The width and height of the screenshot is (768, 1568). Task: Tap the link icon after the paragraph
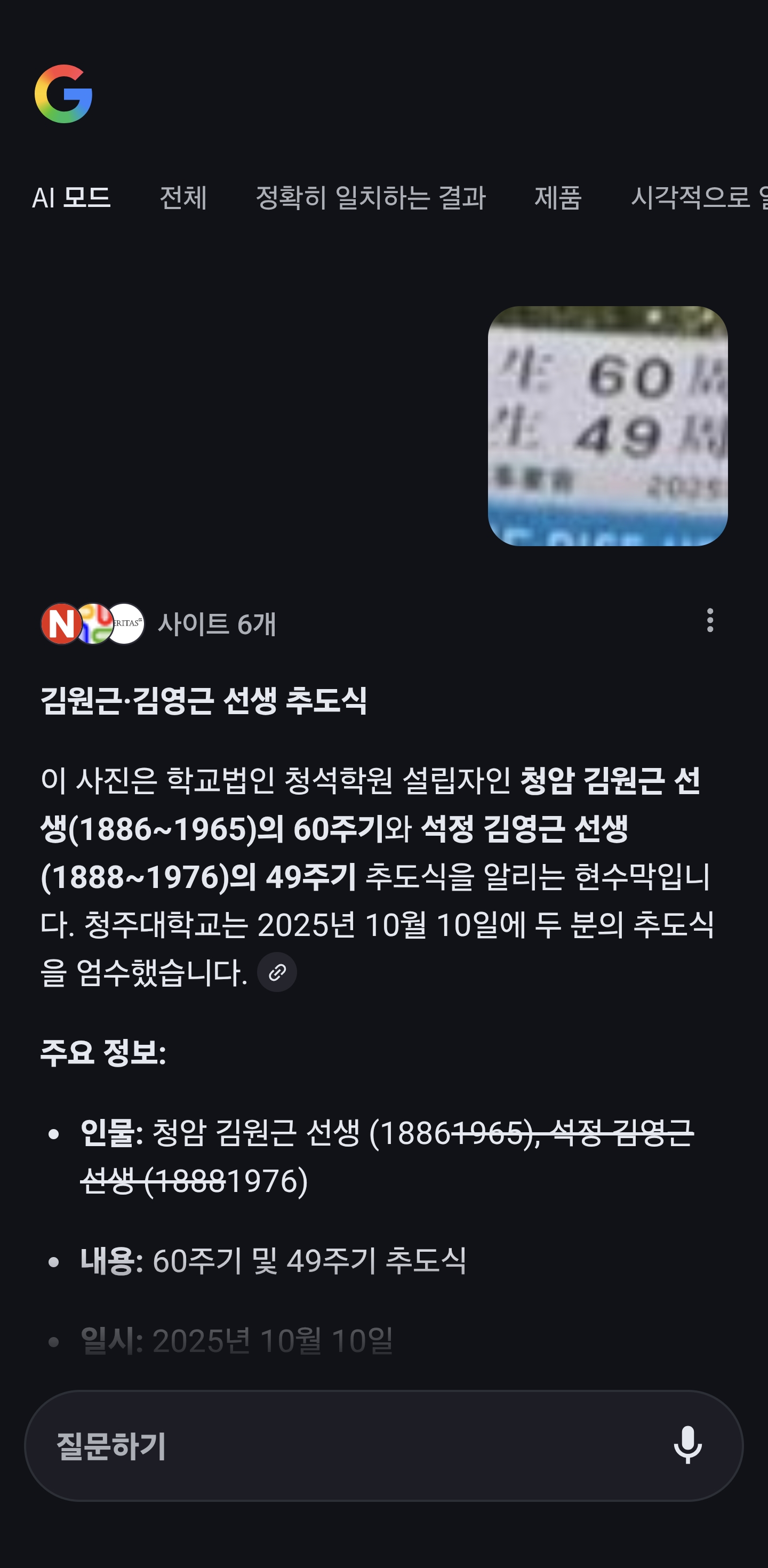(x=277, y=972)
